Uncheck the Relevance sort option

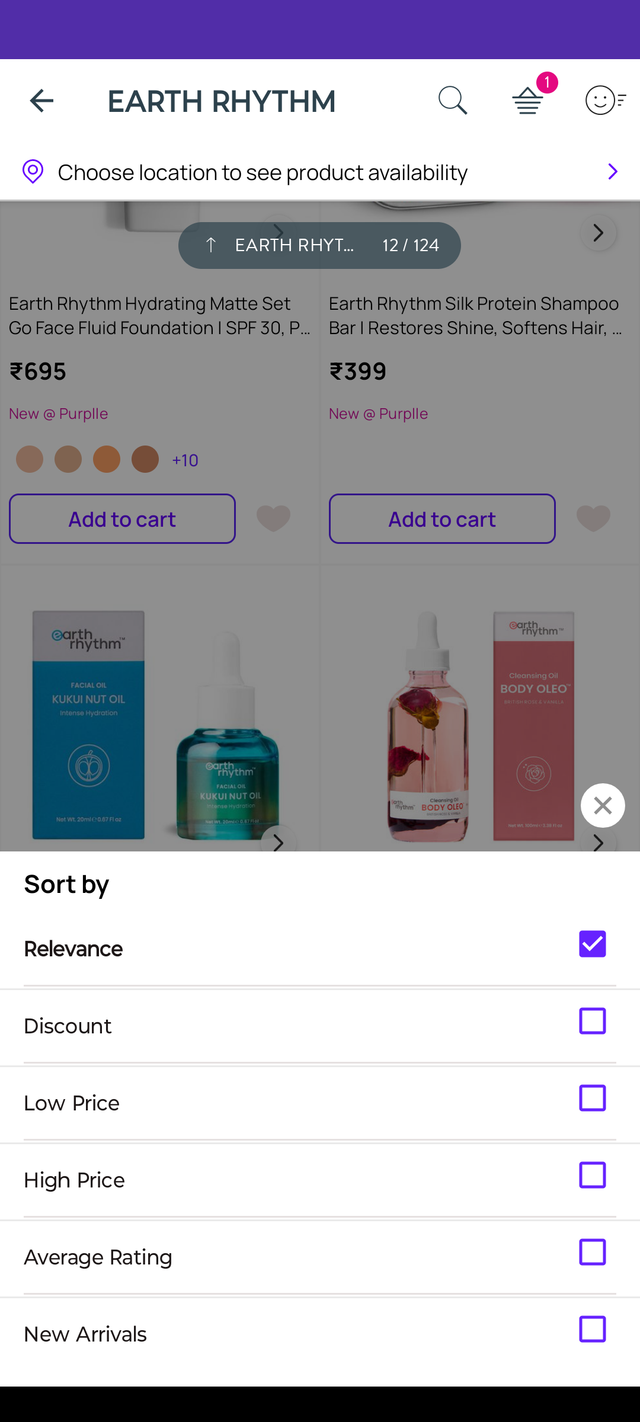(592, 944)
